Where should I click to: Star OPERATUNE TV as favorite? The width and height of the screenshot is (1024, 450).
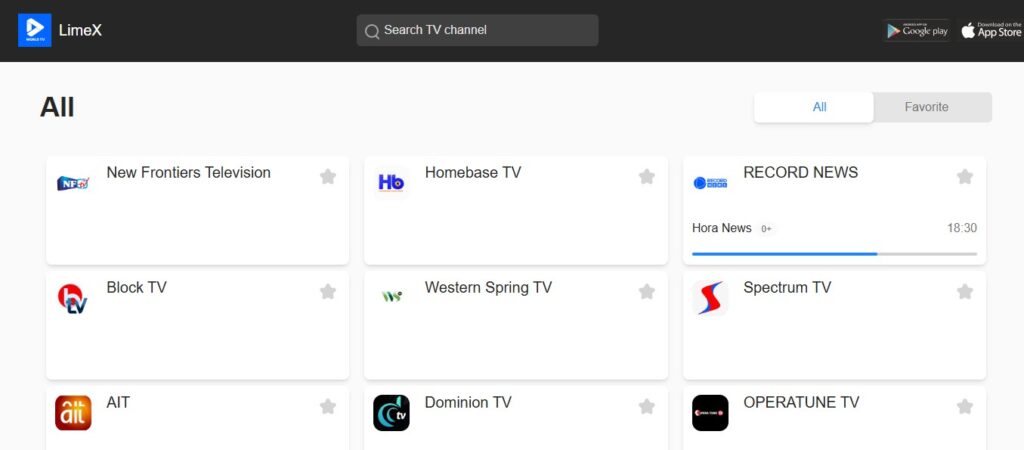click(965, 407)
